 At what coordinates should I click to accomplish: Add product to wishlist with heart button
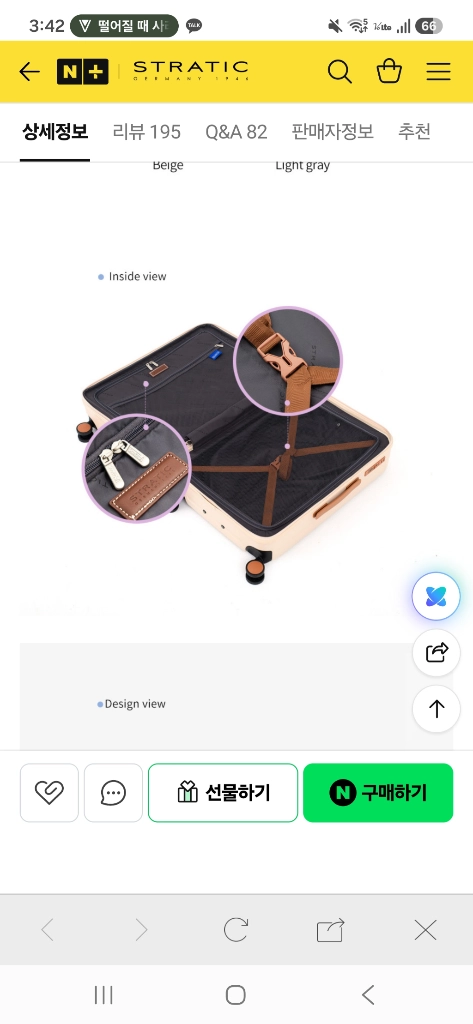pyautogui.click(x=49, y=793)
